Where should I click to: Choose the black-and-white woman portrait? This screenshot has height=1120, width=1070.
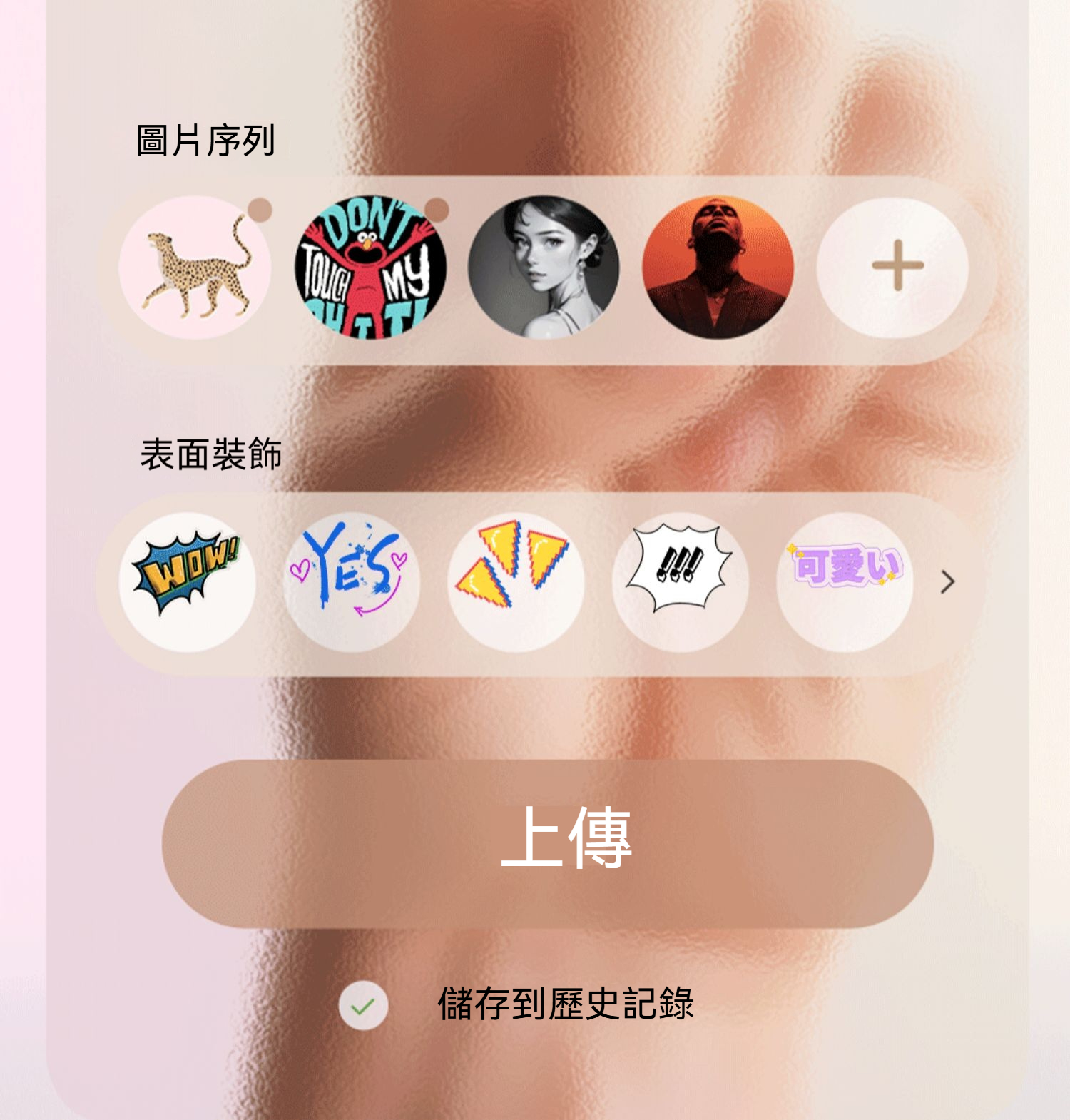coord(544,268)
